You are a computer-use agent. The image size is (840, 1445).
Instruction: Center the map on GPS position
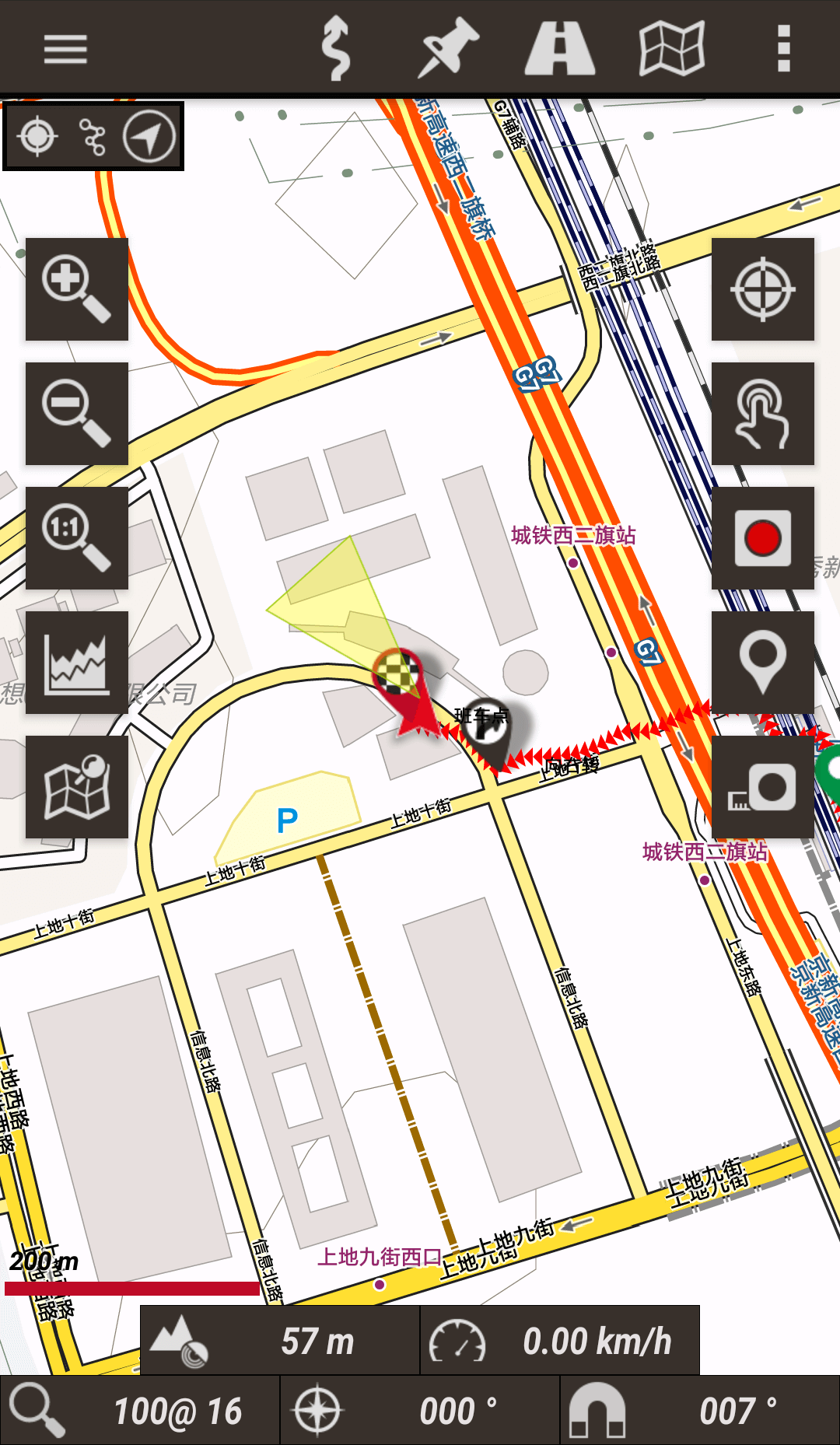click(762, 289)
